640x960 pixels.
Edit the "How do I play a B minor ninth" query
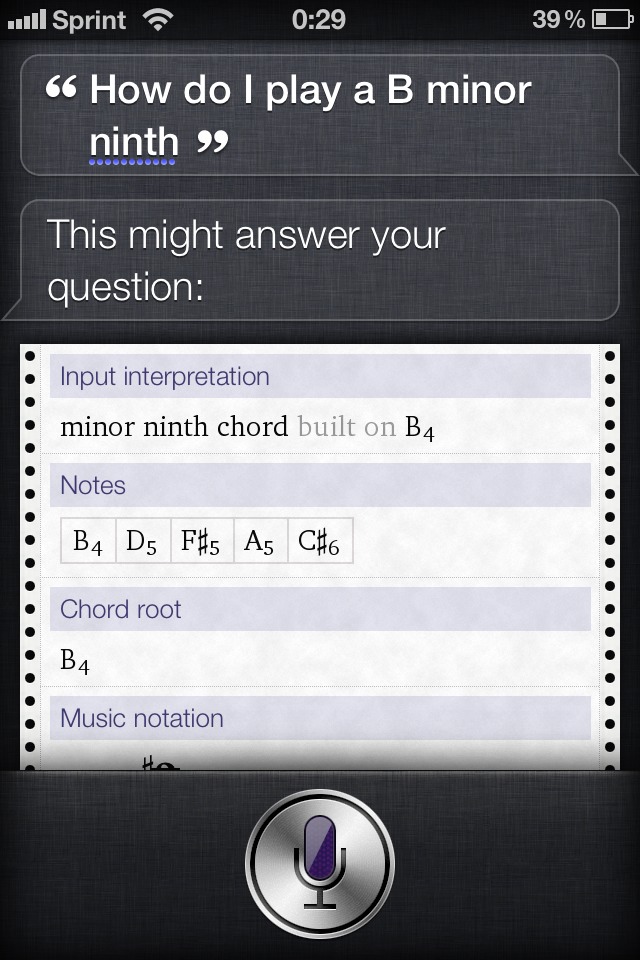tap(310, 115)
